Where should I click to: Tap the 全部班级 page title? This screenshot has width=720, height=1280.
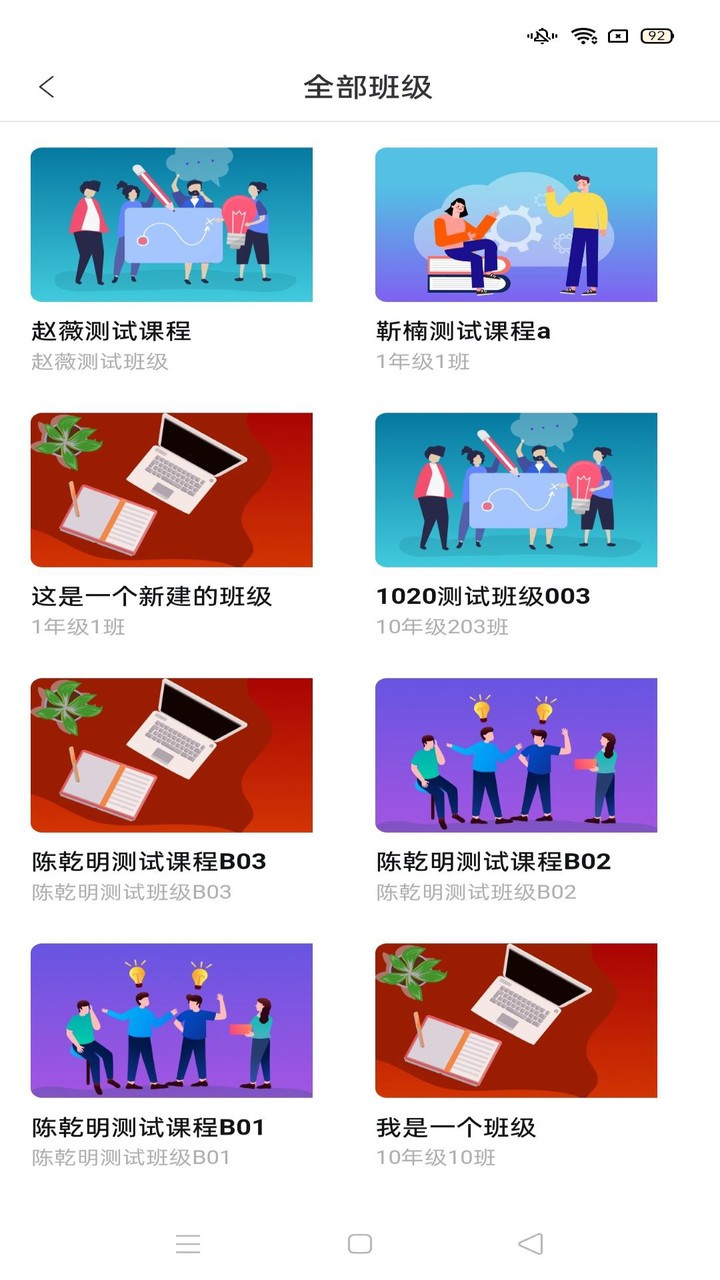[360, 87]
